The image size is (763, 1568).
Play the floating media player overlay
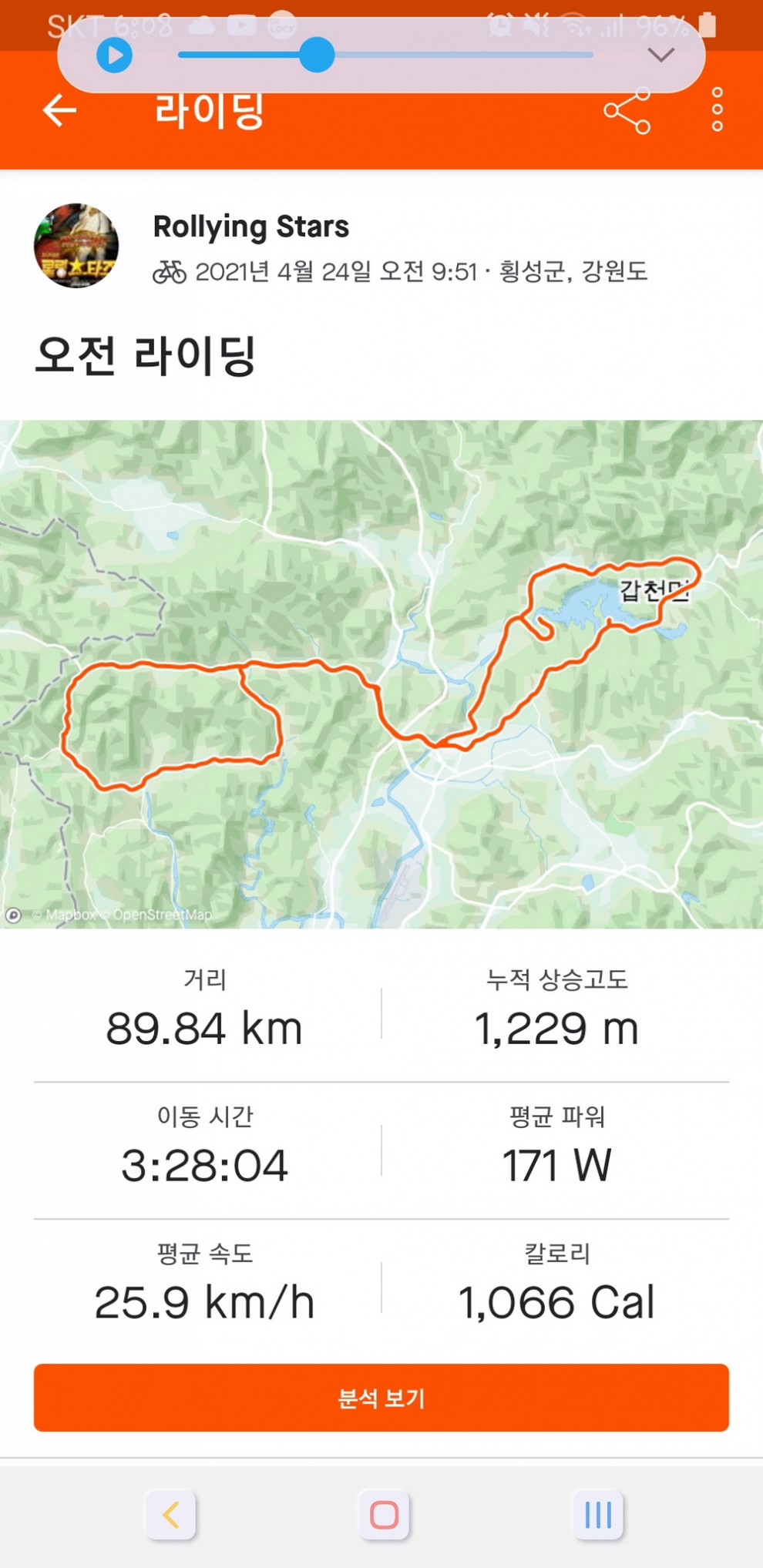click(114, 55)
